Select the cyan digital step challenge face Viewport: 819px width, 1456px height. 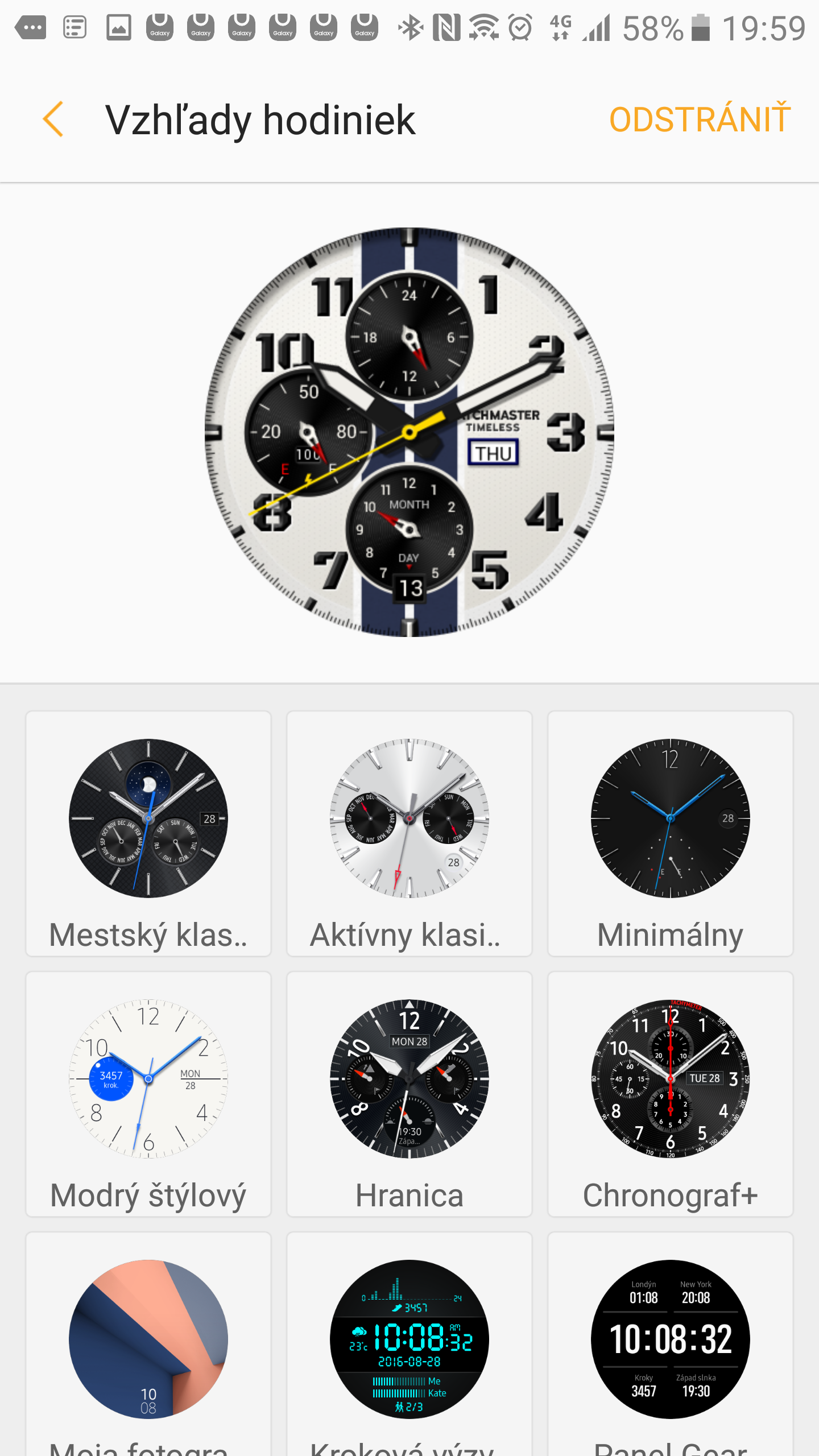[409, 1345]
